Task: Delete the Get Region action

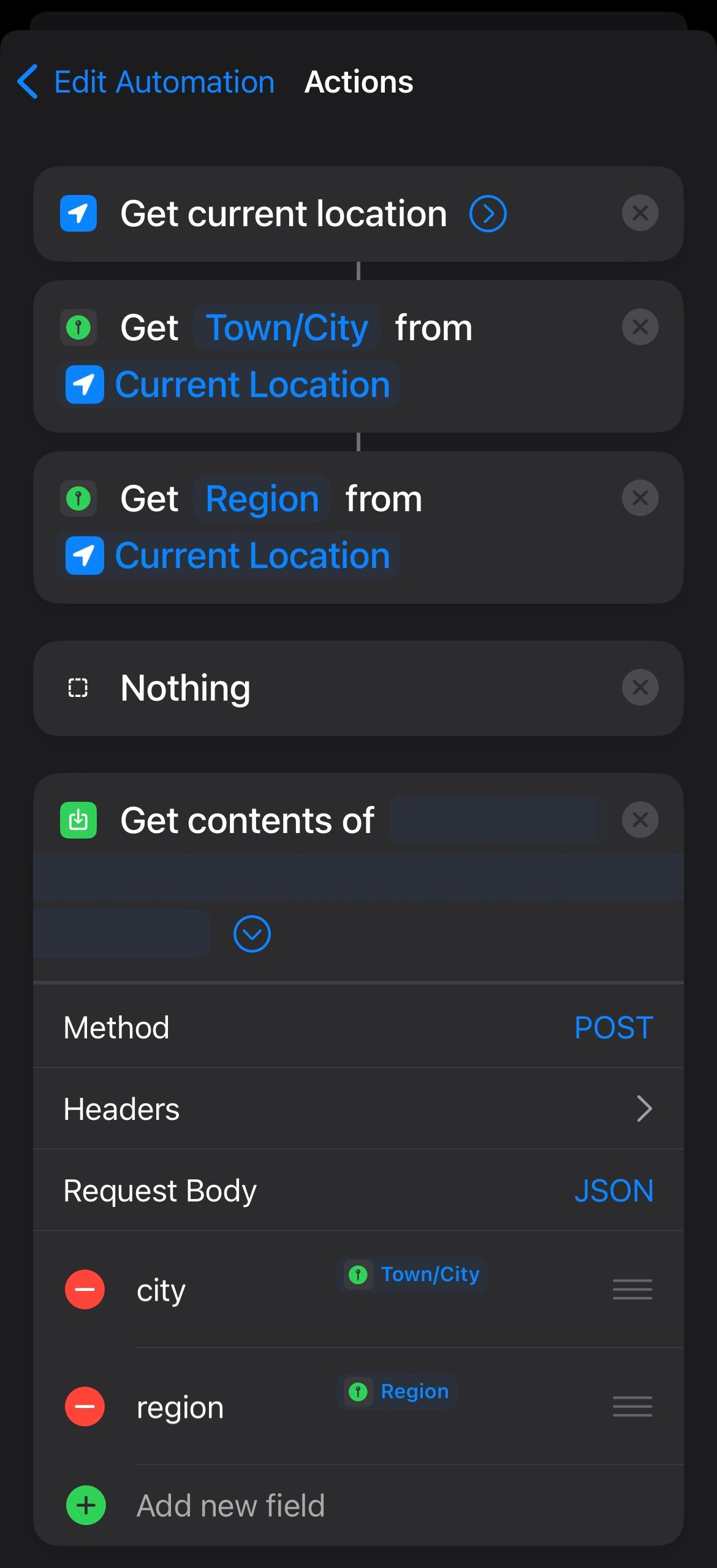Action: 640,498
